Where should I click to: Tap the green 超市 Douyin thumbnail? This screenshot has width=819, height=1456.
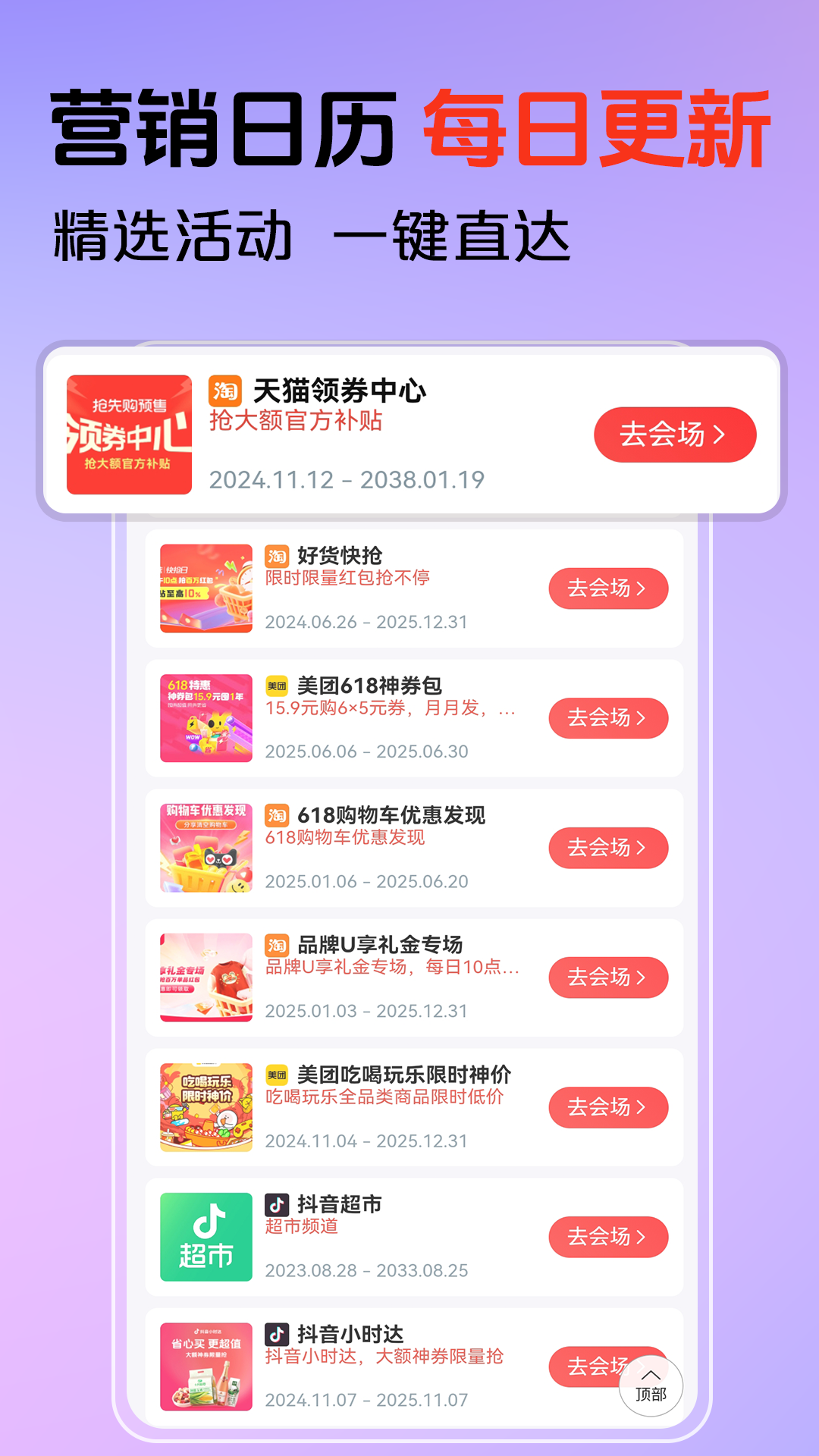pyautogui.click(x=206, y=1237)
